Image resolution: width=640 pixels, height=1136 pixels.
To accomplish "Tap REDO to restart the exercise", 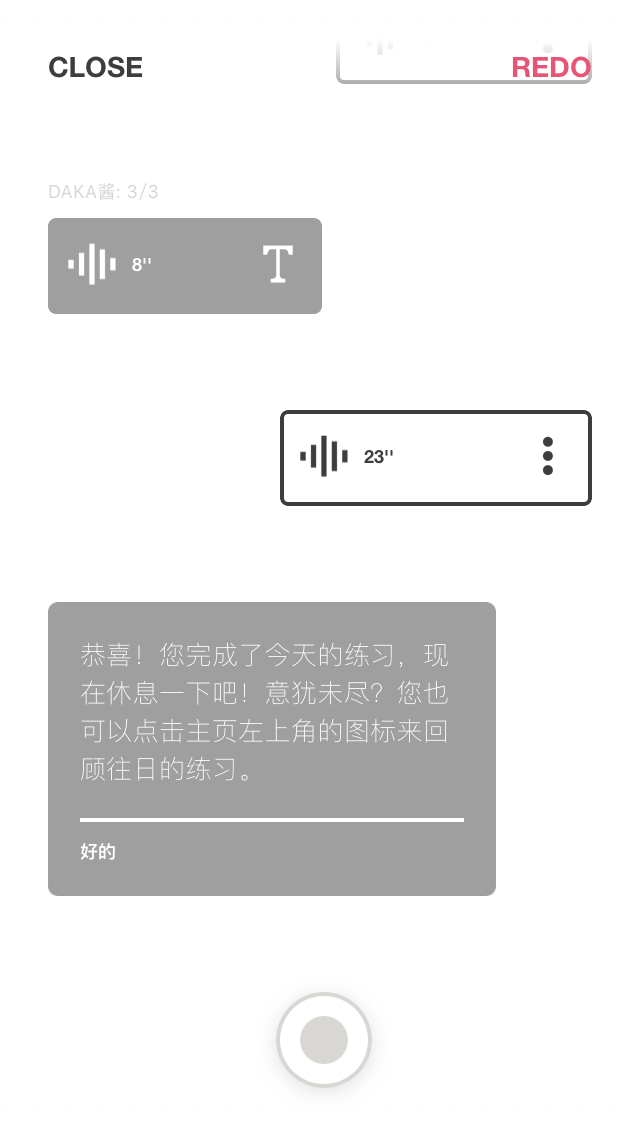I will coord(551,67).
